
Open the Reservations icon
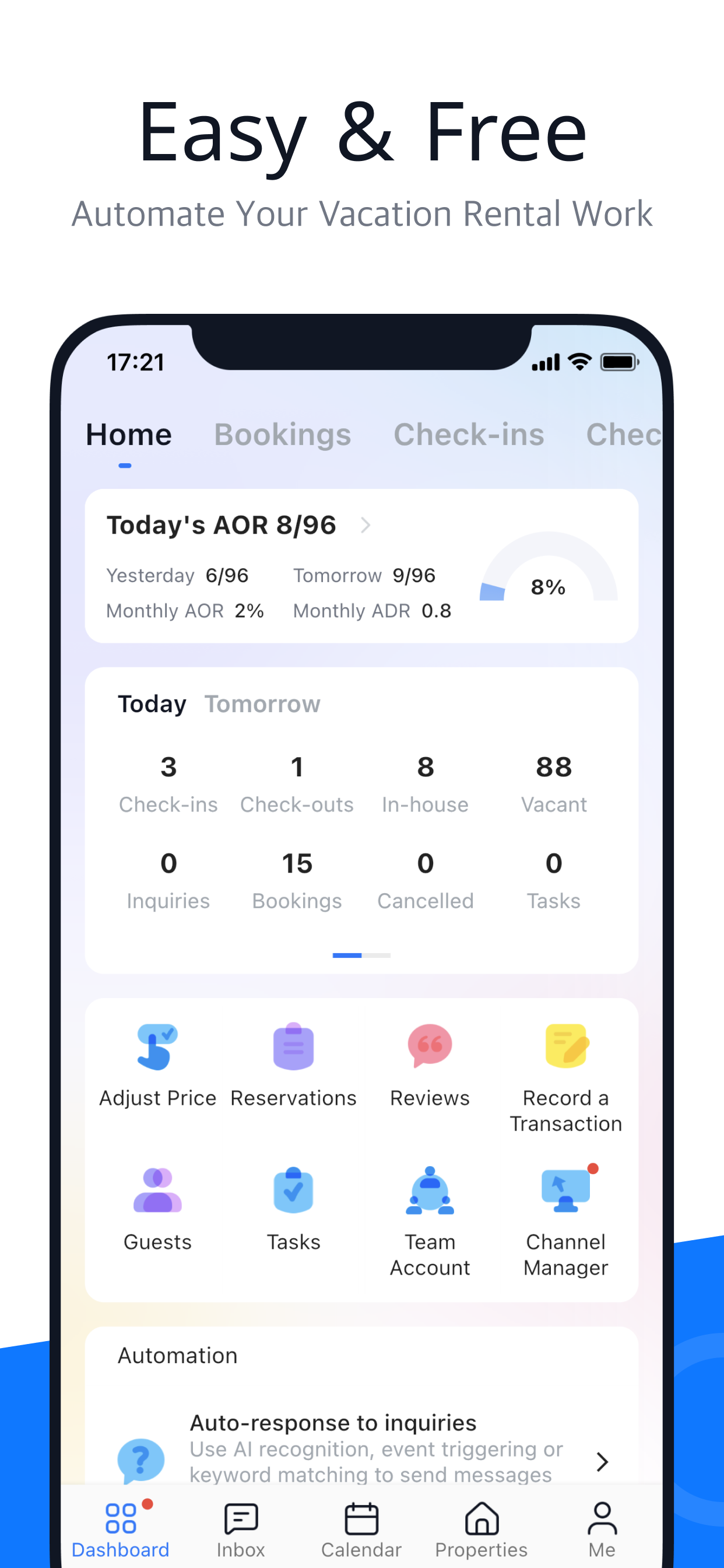[x=294, y=1059]
